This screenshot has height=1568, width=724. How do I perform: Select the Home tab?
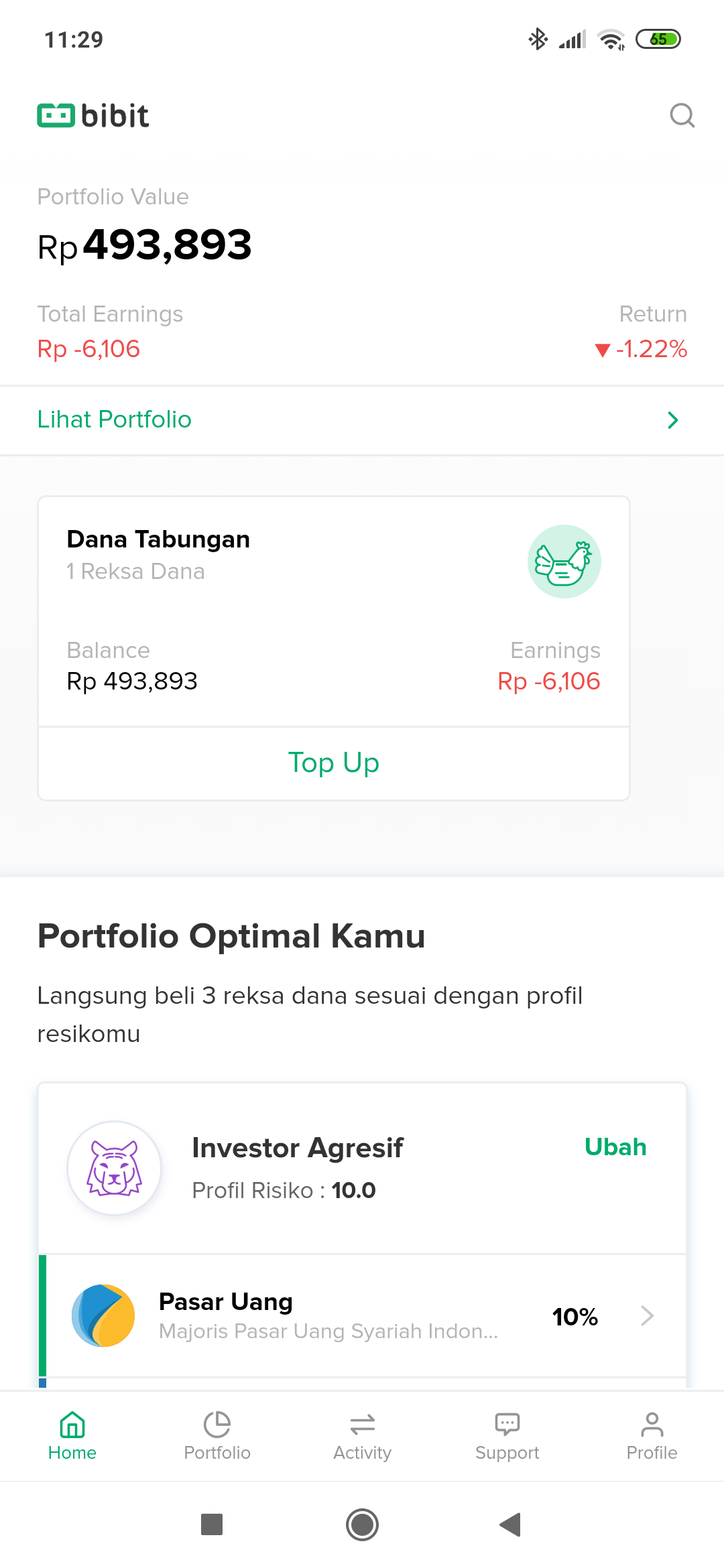click(x=72, y=1436)
